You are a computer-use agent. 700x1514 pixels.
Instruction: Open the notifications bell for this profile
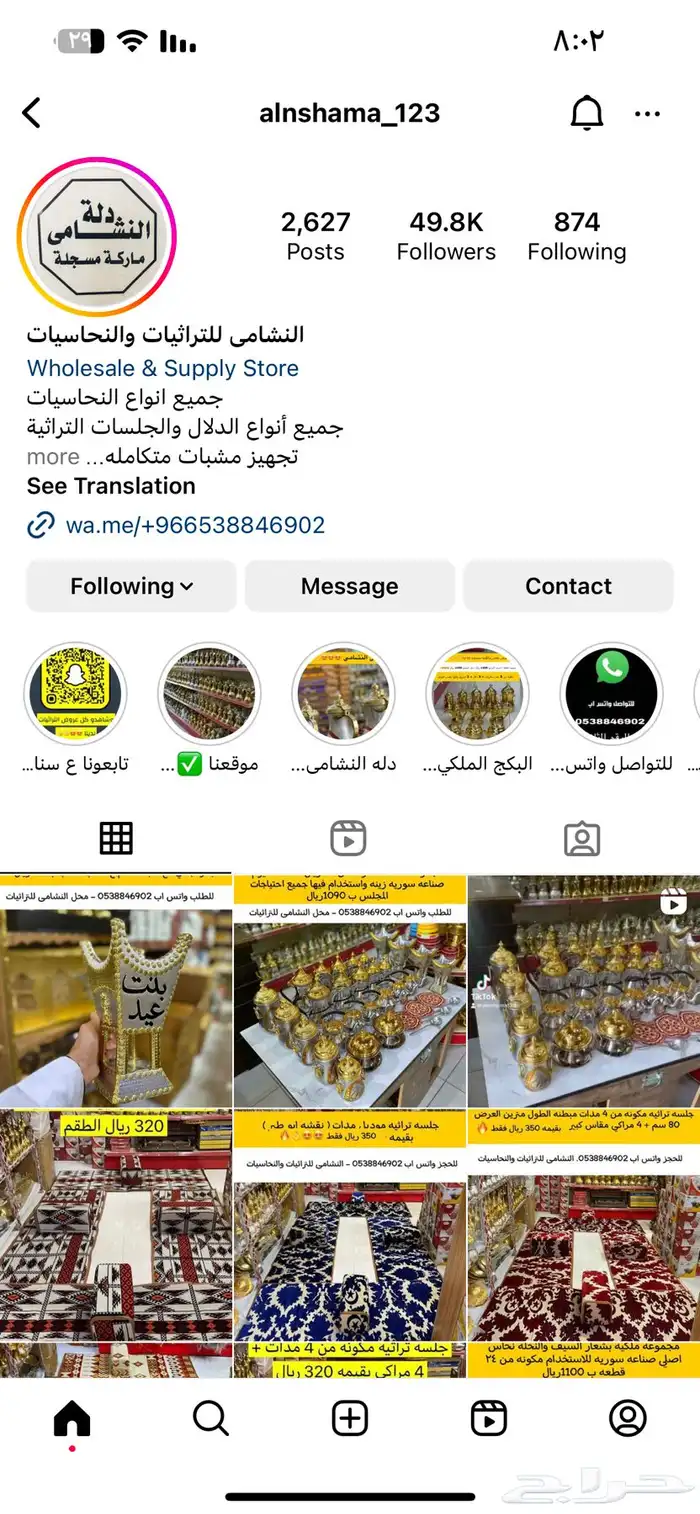(x=587, y=113)
